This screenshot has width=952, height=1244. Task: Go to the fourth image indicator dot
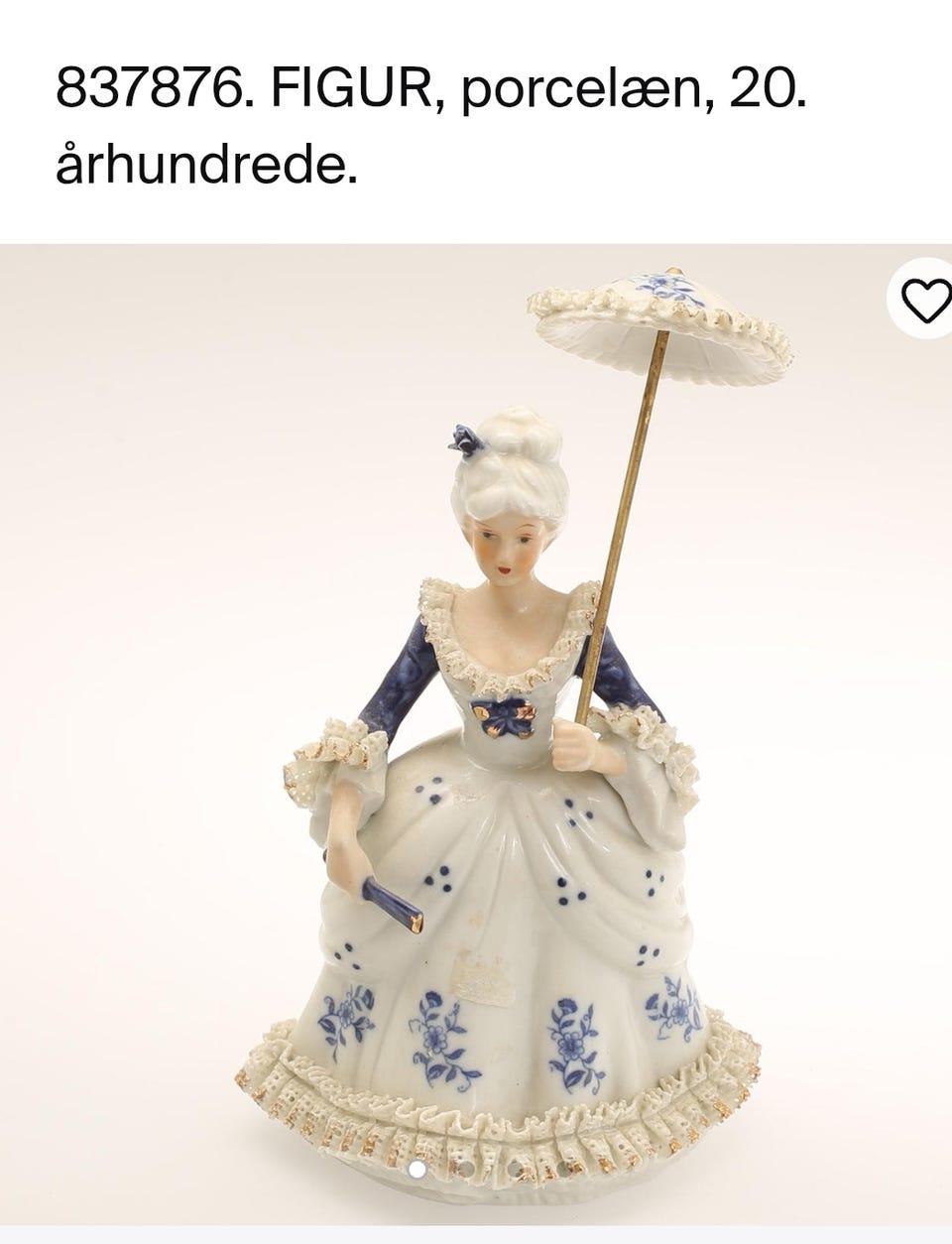point(565,1168)
